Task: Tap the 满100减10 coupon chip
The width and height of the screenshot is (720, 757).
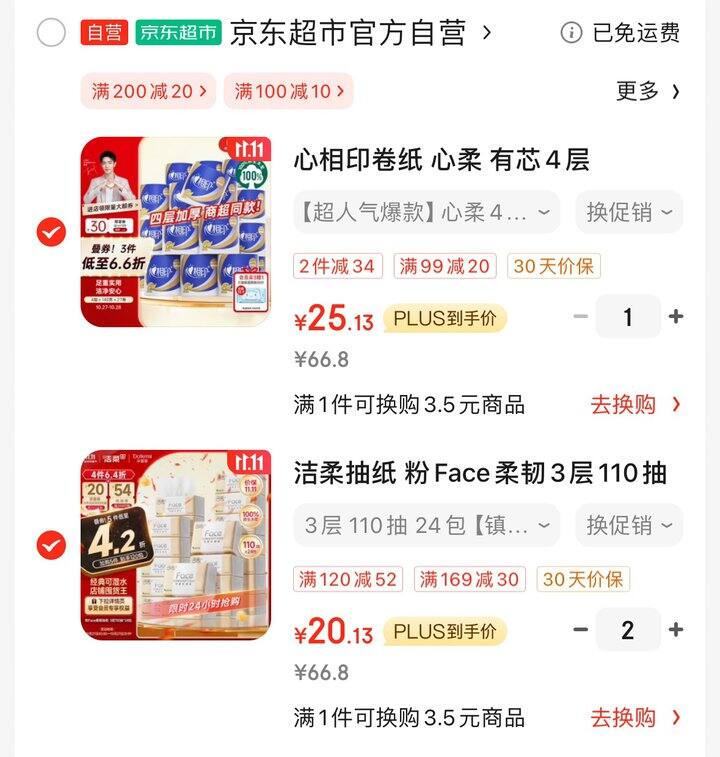Action: tap(288, 92)
